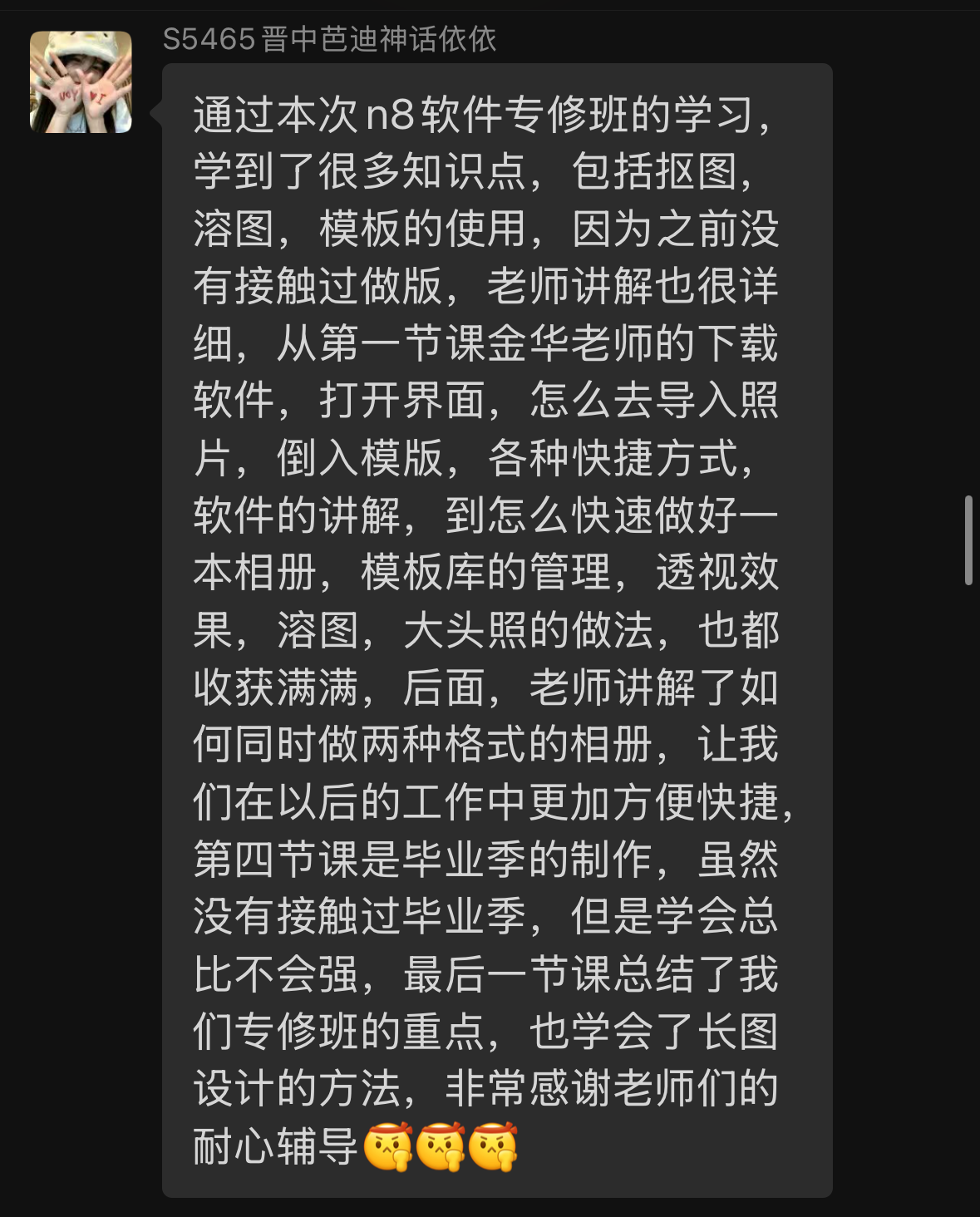Screen dimensions: 980x1217
Task: Open the profile of sender S5465 晋中芭迪神话依依 via avatar
Action: [81, 82]
